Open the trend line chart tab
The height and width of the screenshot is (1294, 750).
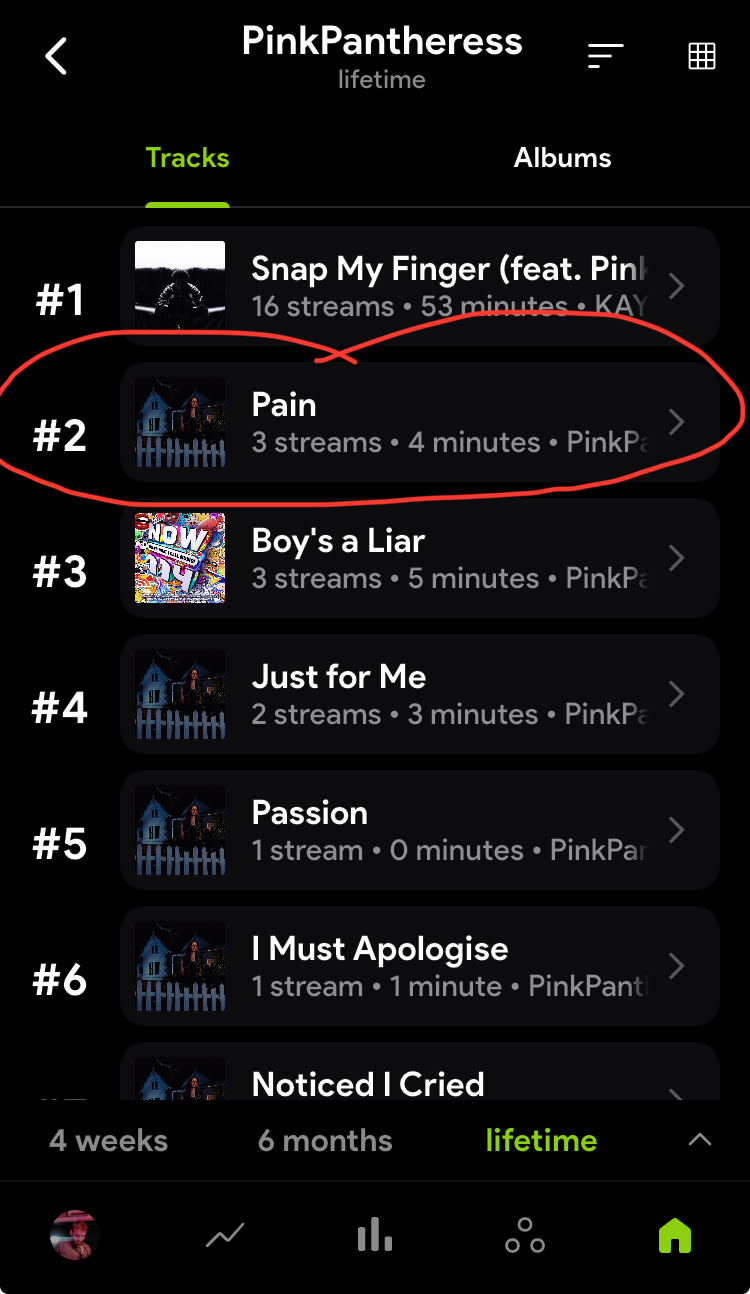225,1237
